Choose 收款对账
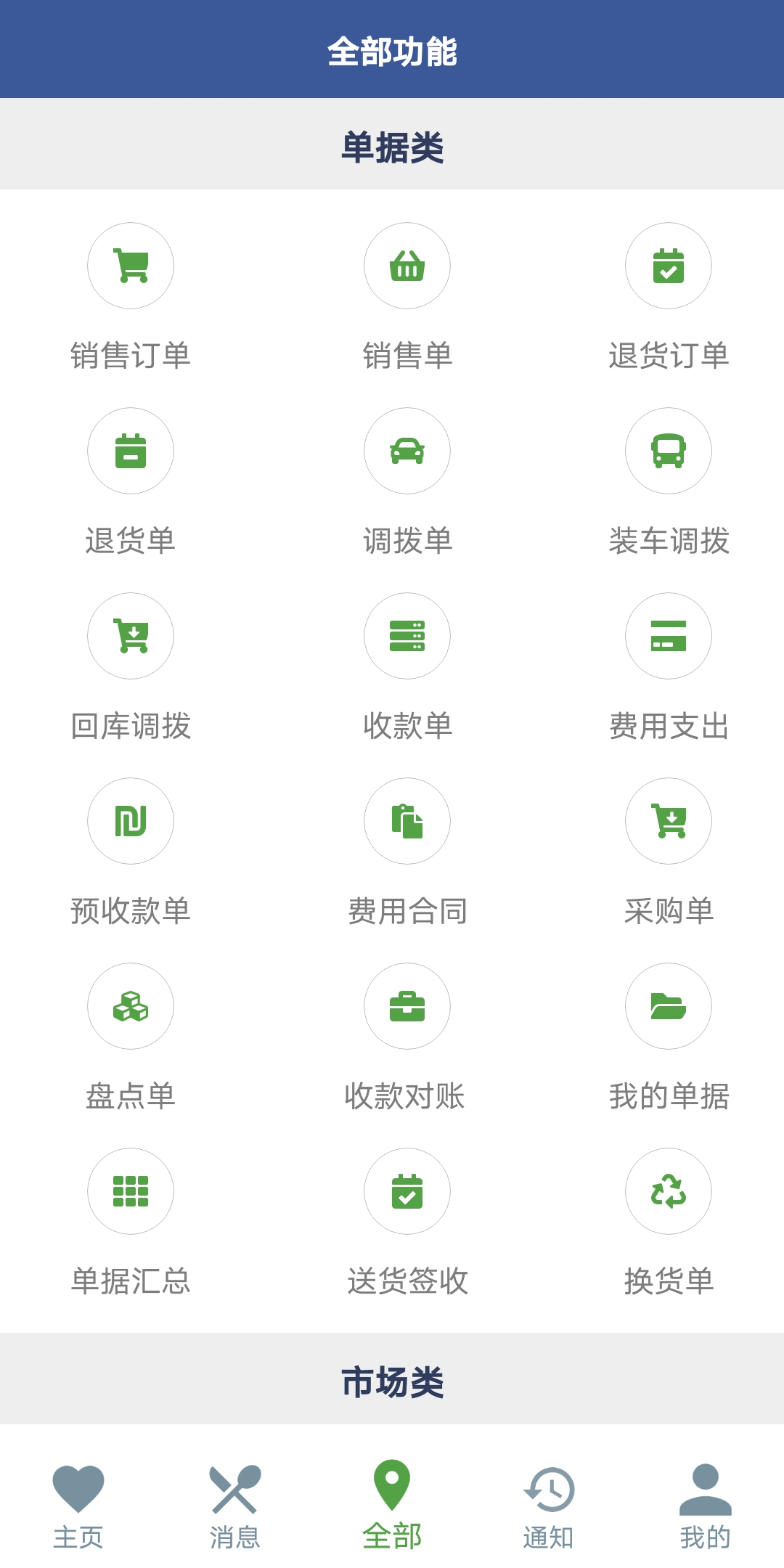 click(x=407, y=1006)
